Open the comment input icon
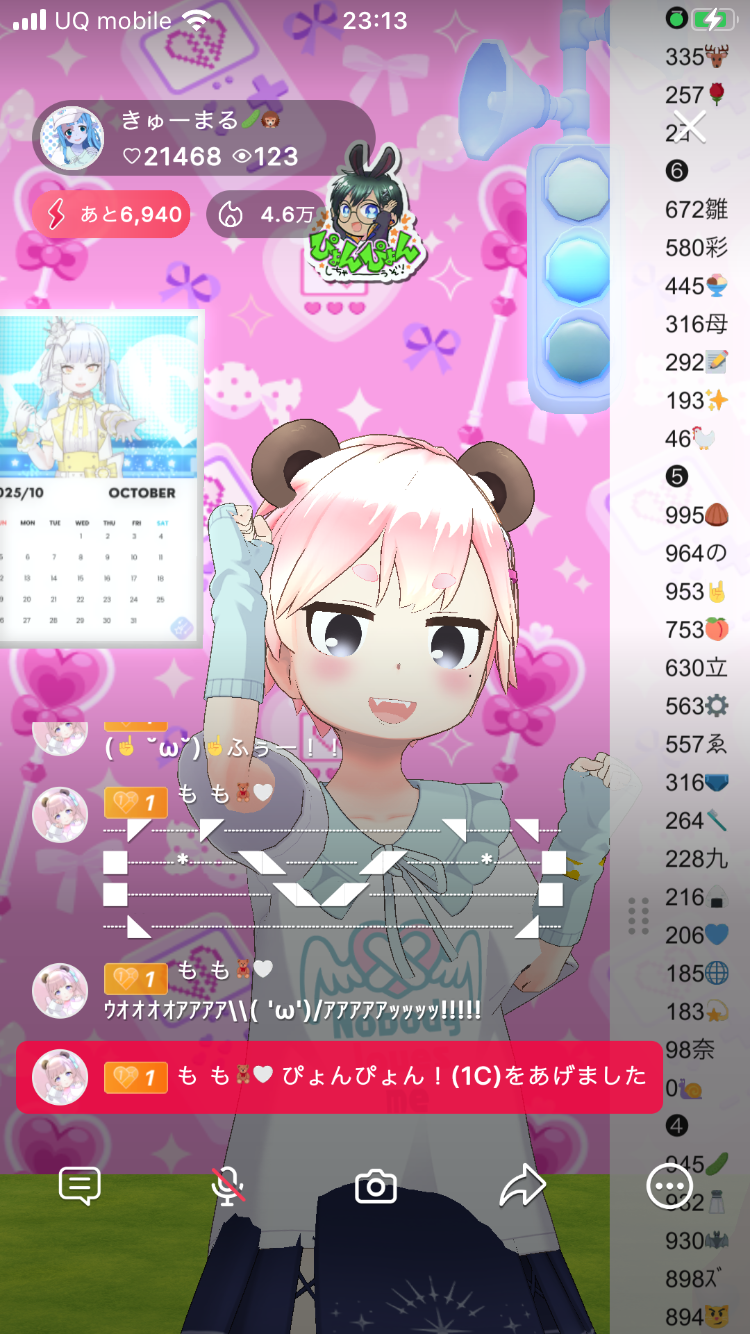750x1334 pixels. point(80,1186)
